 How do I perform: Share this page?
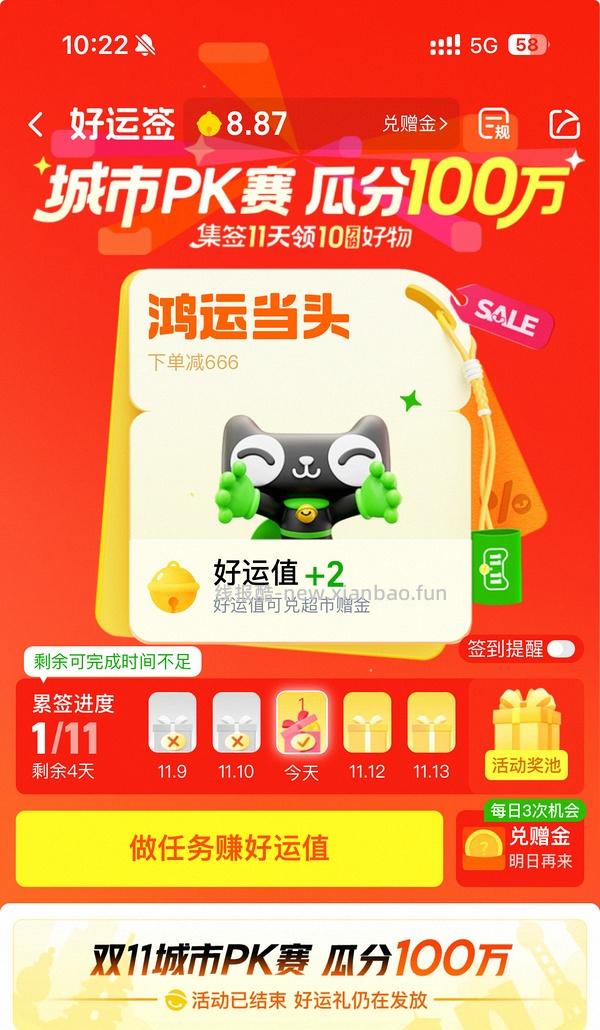(x=564, y=124)
